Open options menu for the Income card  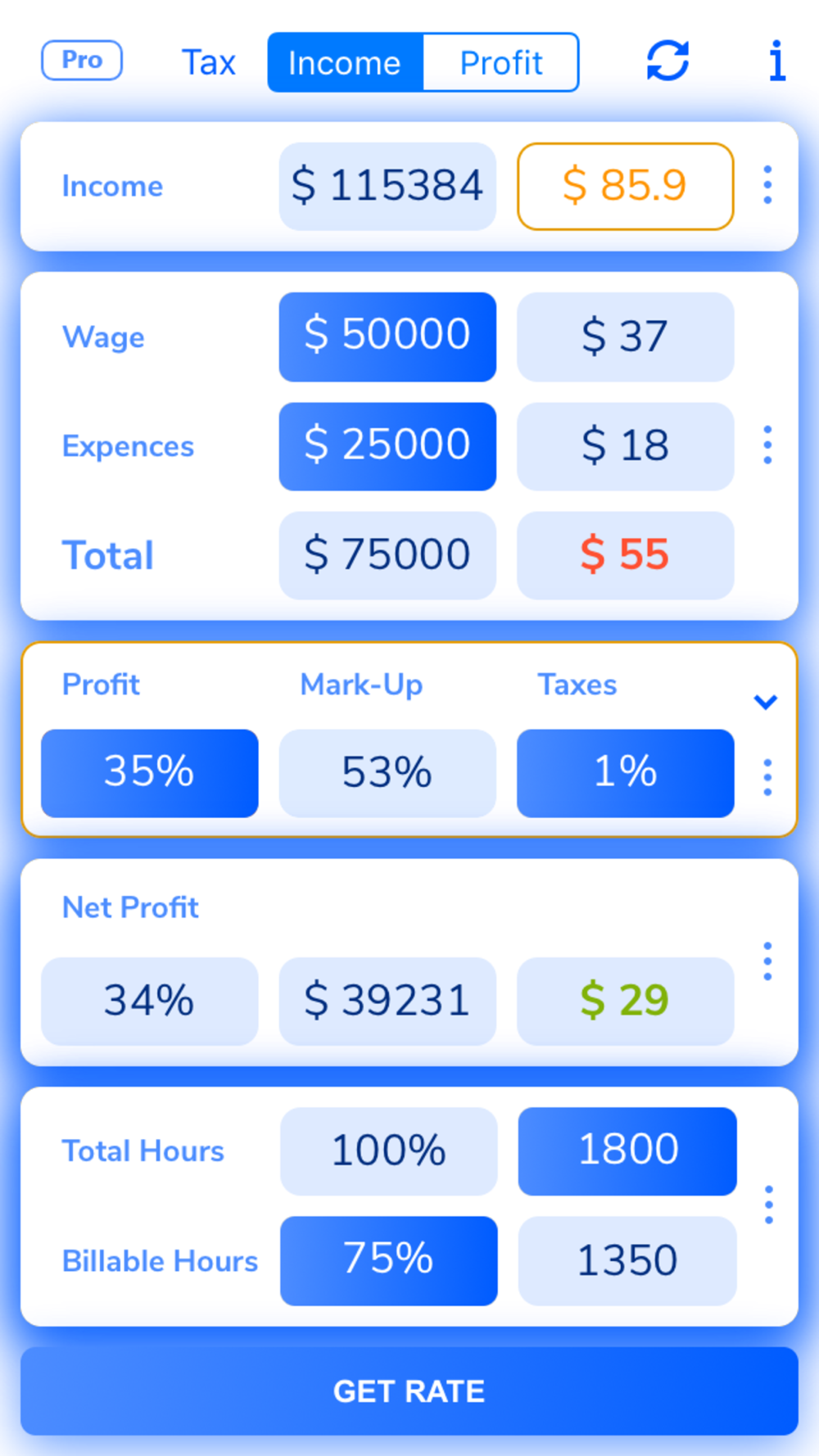point(767,185)
